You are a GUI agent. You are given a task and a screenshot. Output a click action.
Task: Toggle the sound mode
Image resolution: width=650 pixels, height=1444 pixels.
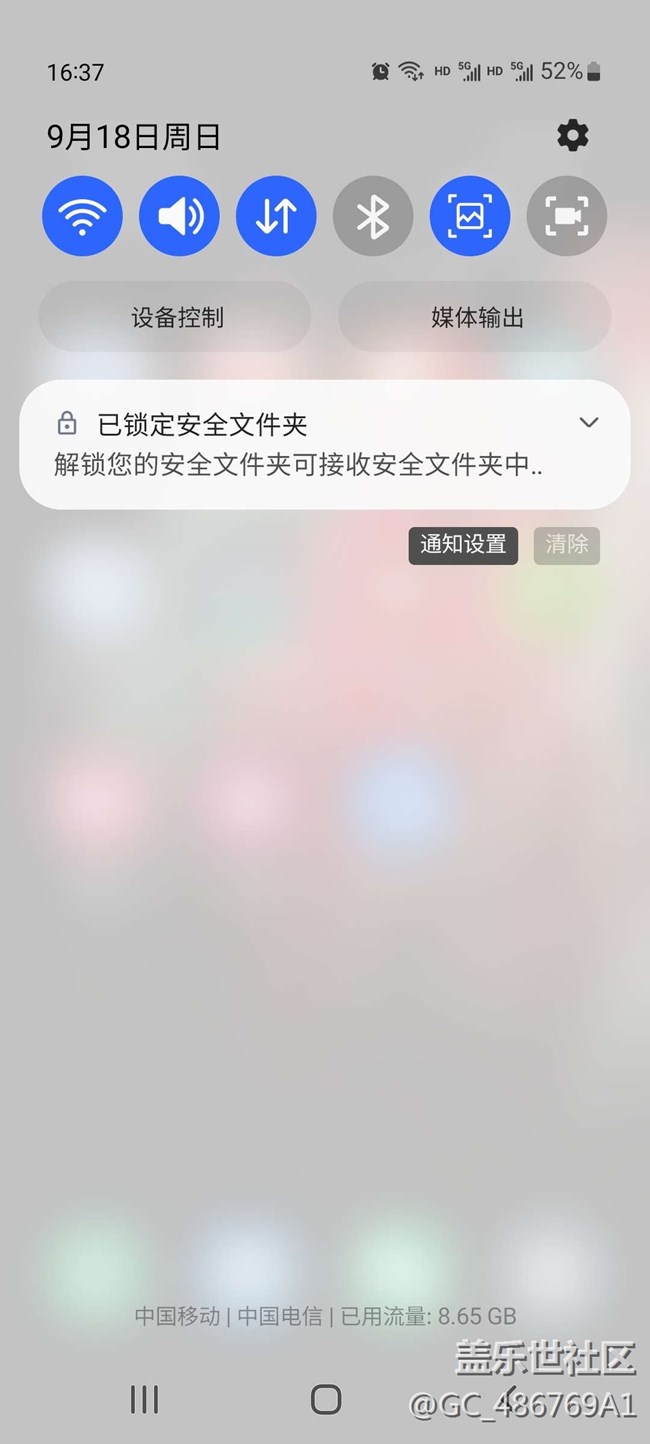click(179, 216)
